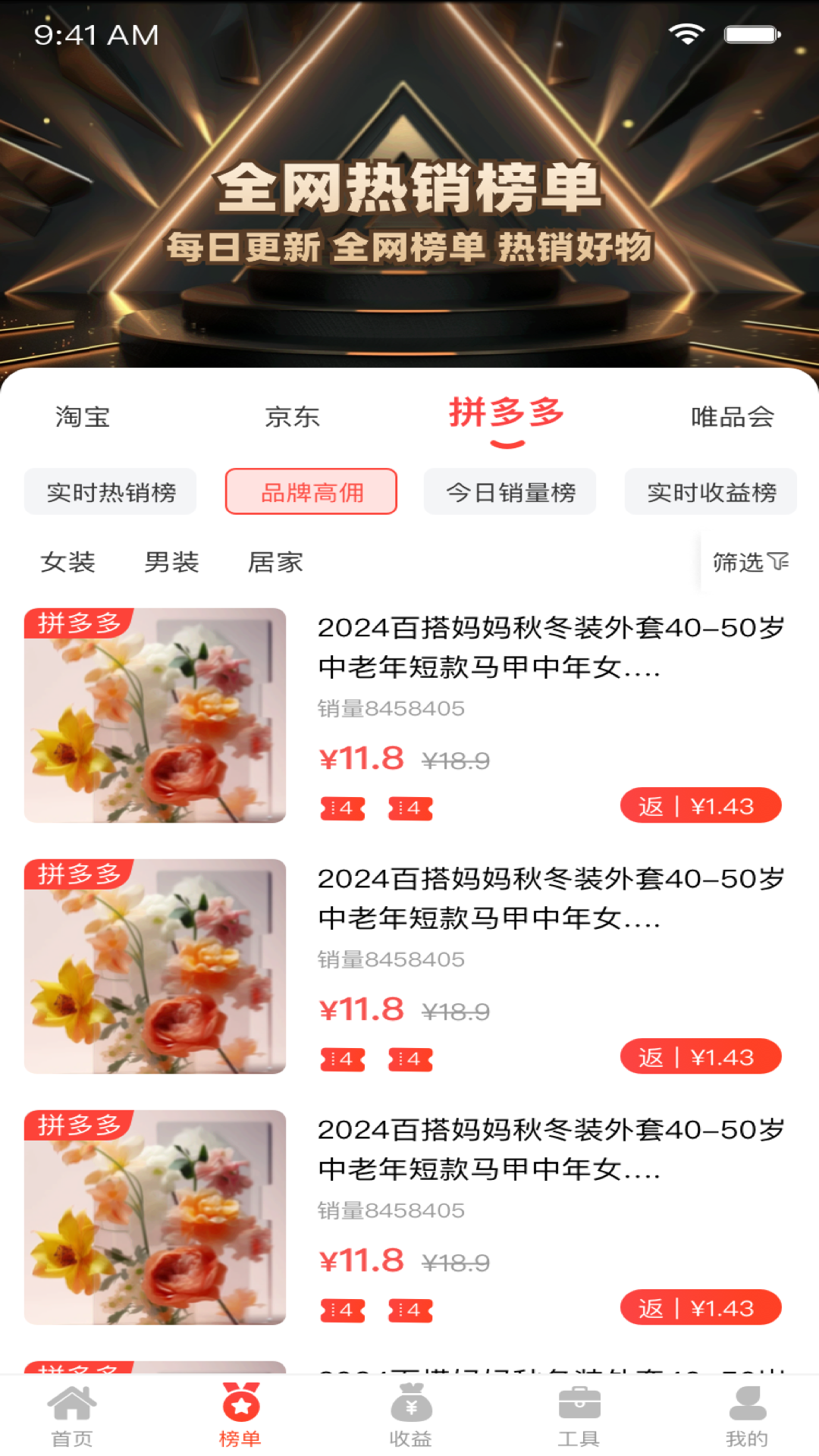Click the 全网热销榜单 banner image
Screen dimensions: 819x1456
click(x=409, y=190)
